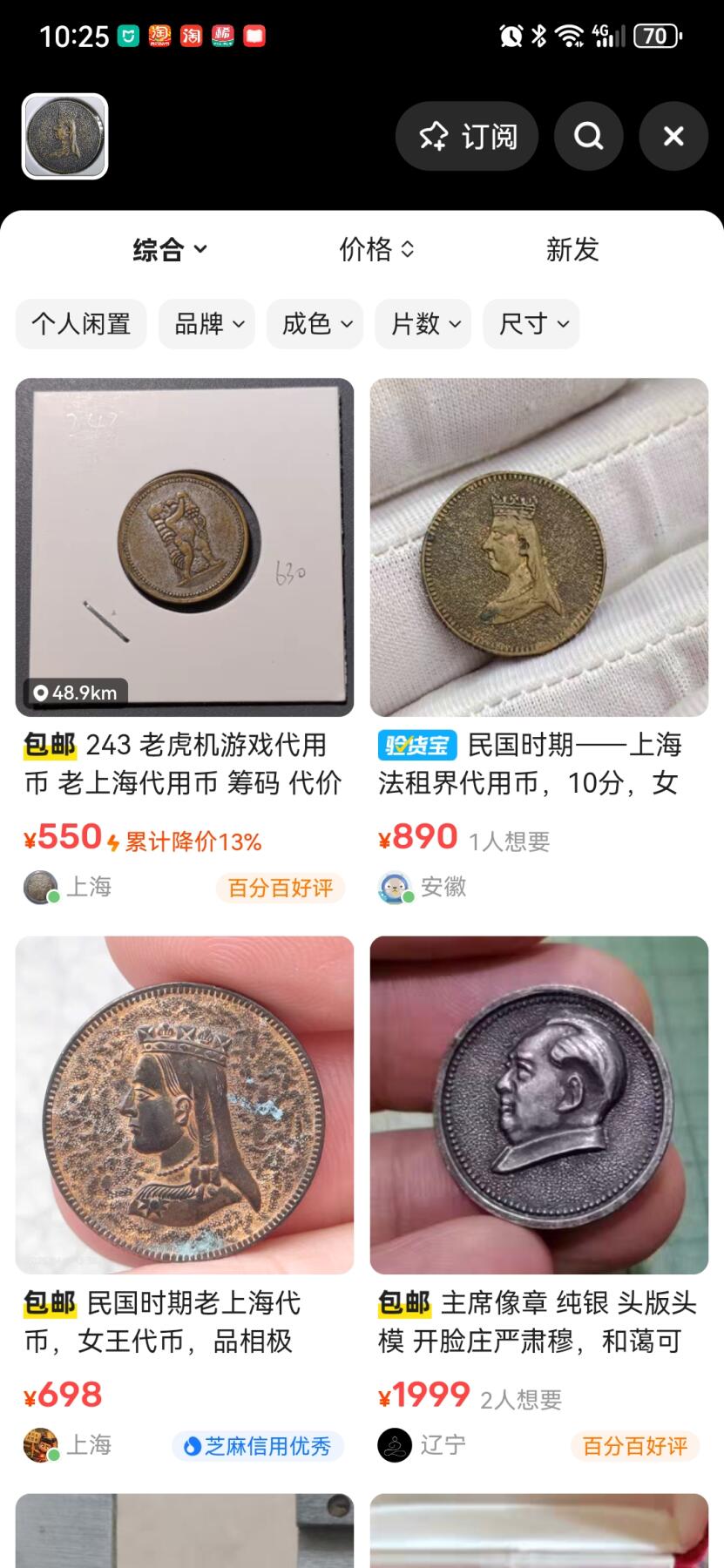Tap the blue fish seller avatar beside 安徽
Screen dimensions: 724x1568
tap(395, 887)
